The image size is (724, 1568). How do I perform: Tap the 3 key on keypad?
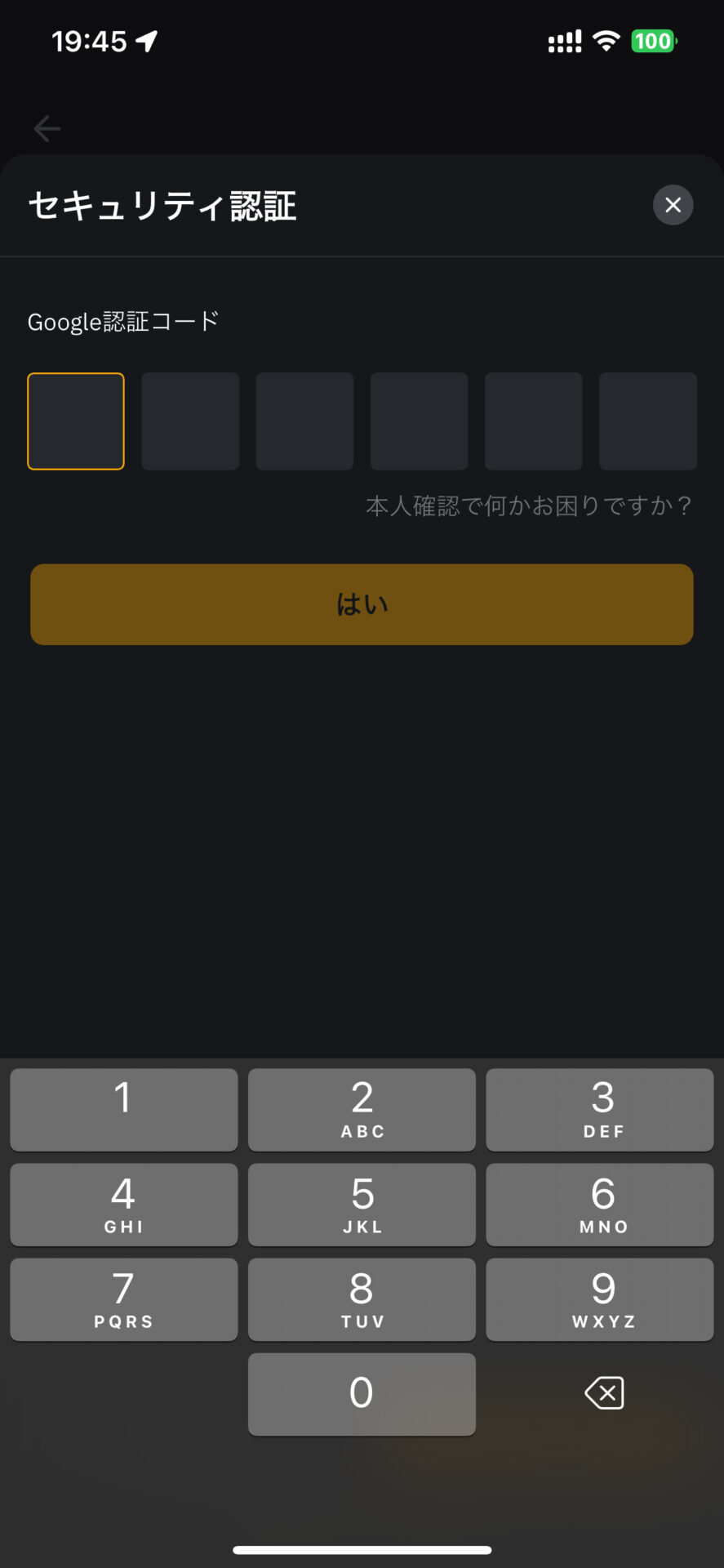point(600,1110)
